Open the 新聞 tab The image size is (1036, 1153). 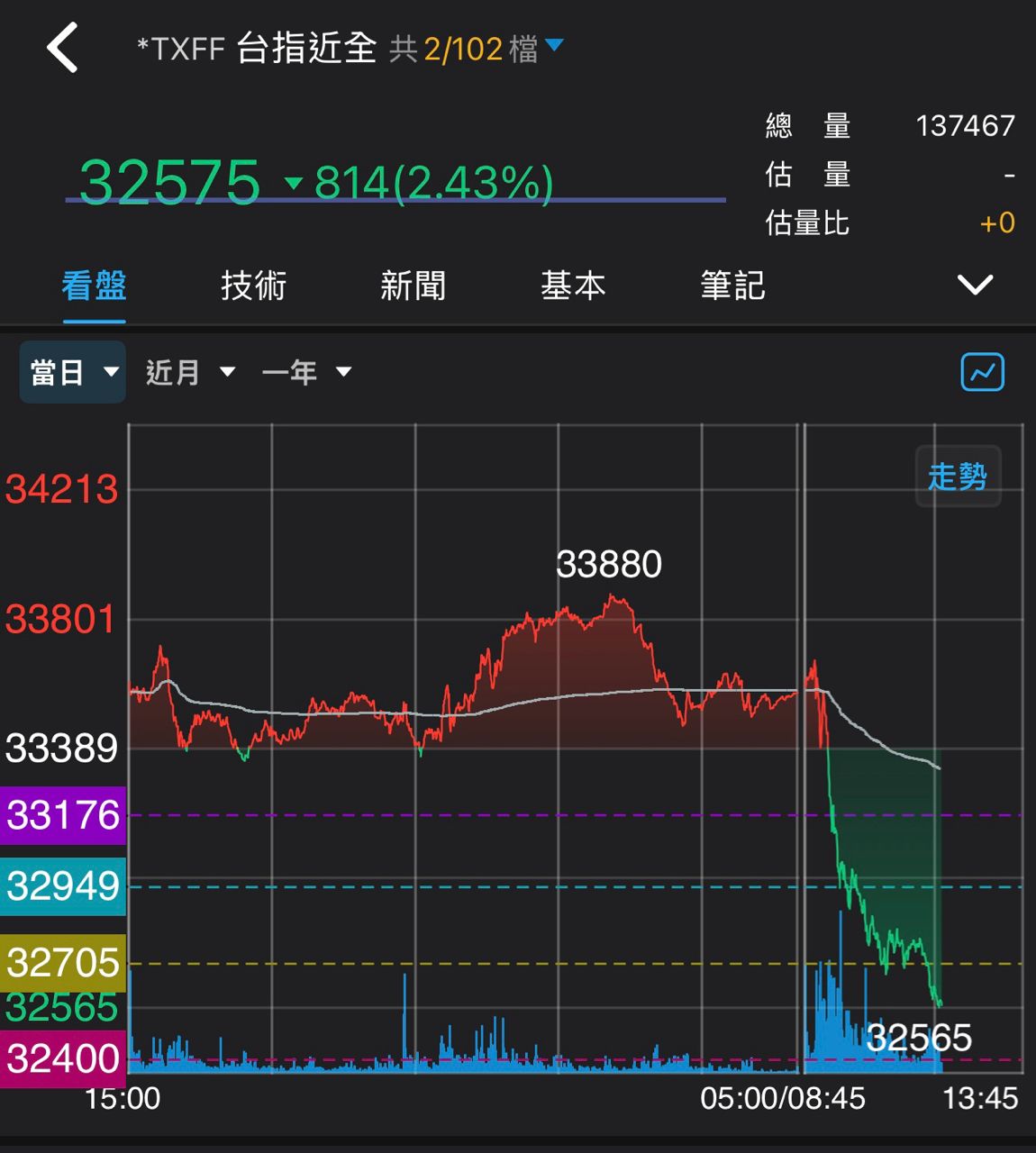click(413, 286)
